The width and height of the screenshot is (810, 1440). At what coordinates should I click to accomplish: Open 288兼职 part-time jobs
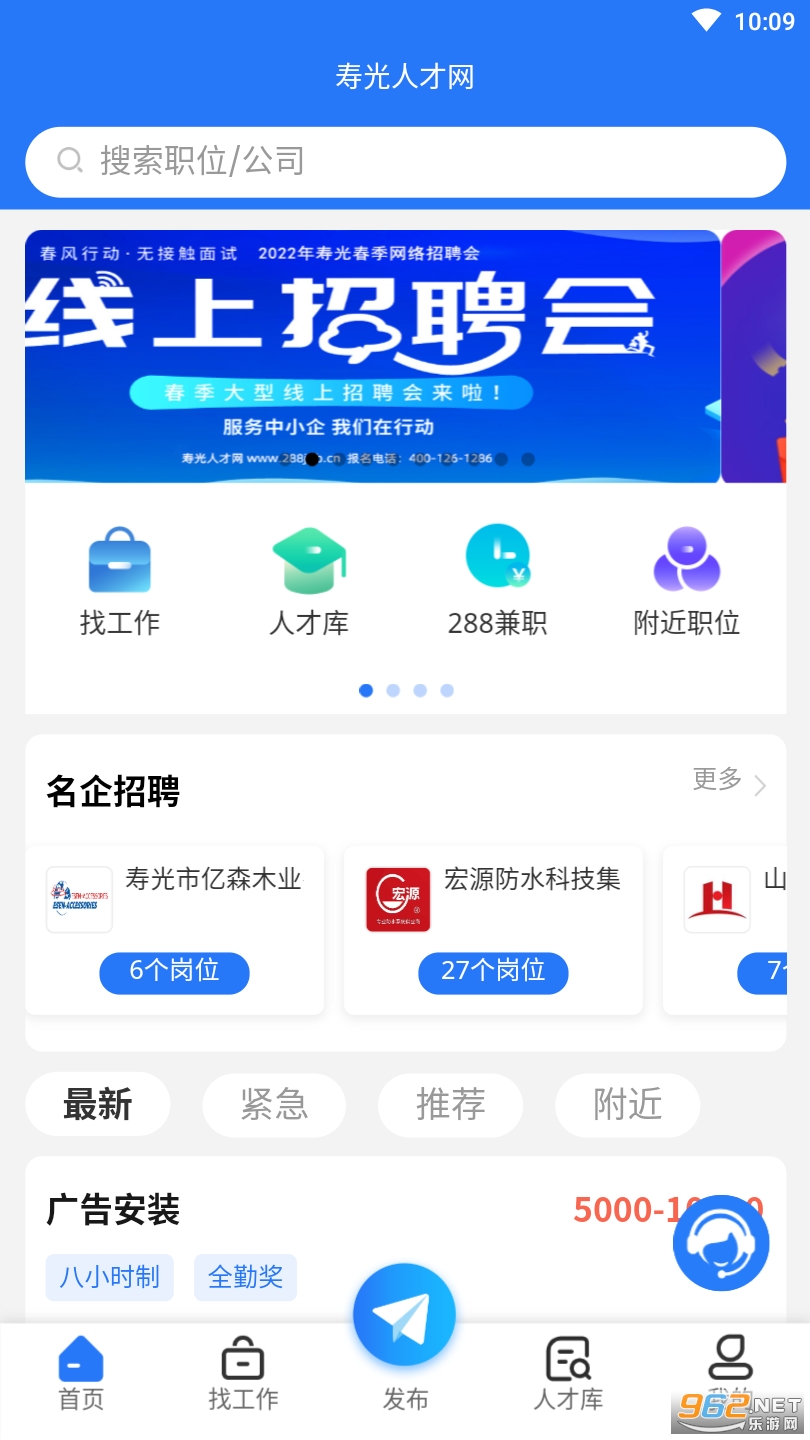(x=497, y=580)
